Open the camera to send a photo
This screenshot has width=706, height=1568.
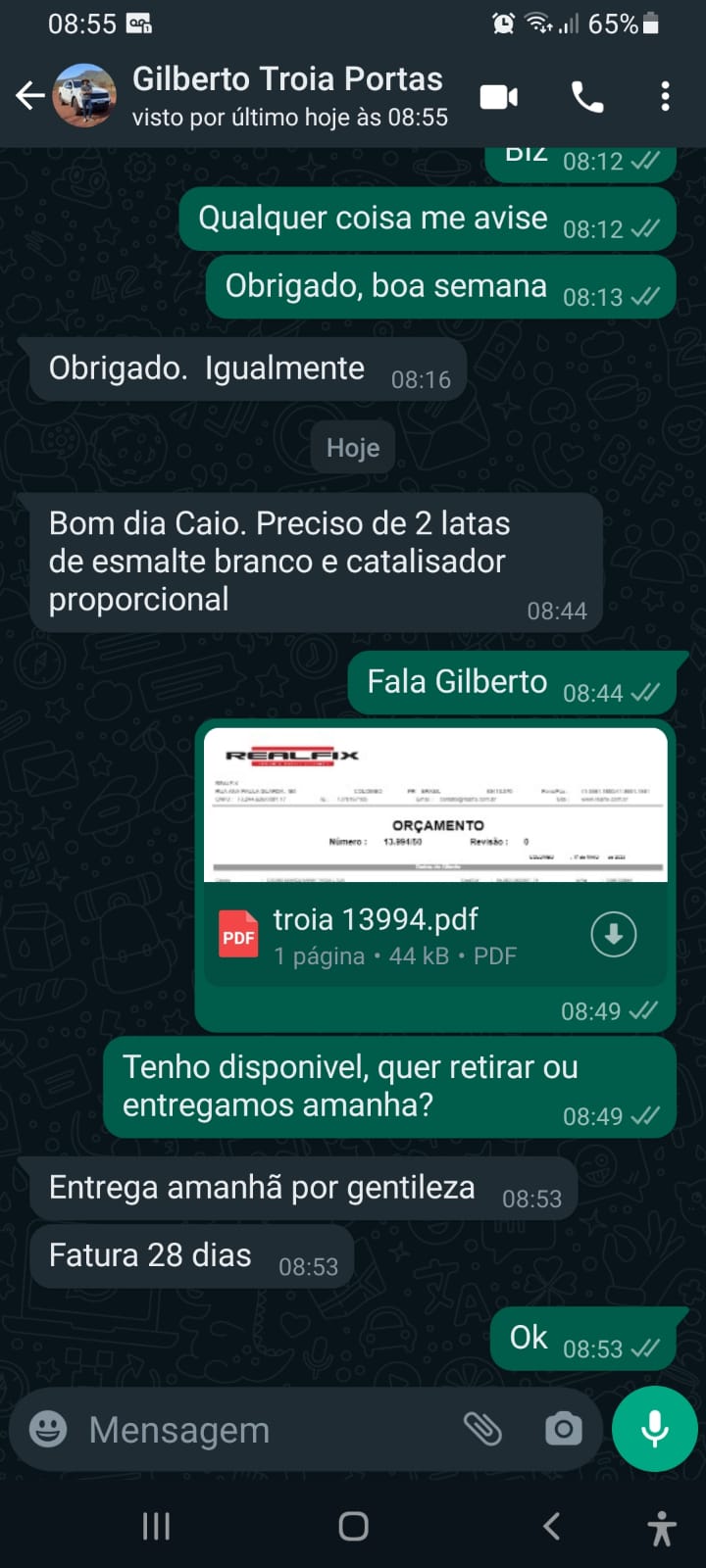pyautogui.click(x=564, y=1430)
